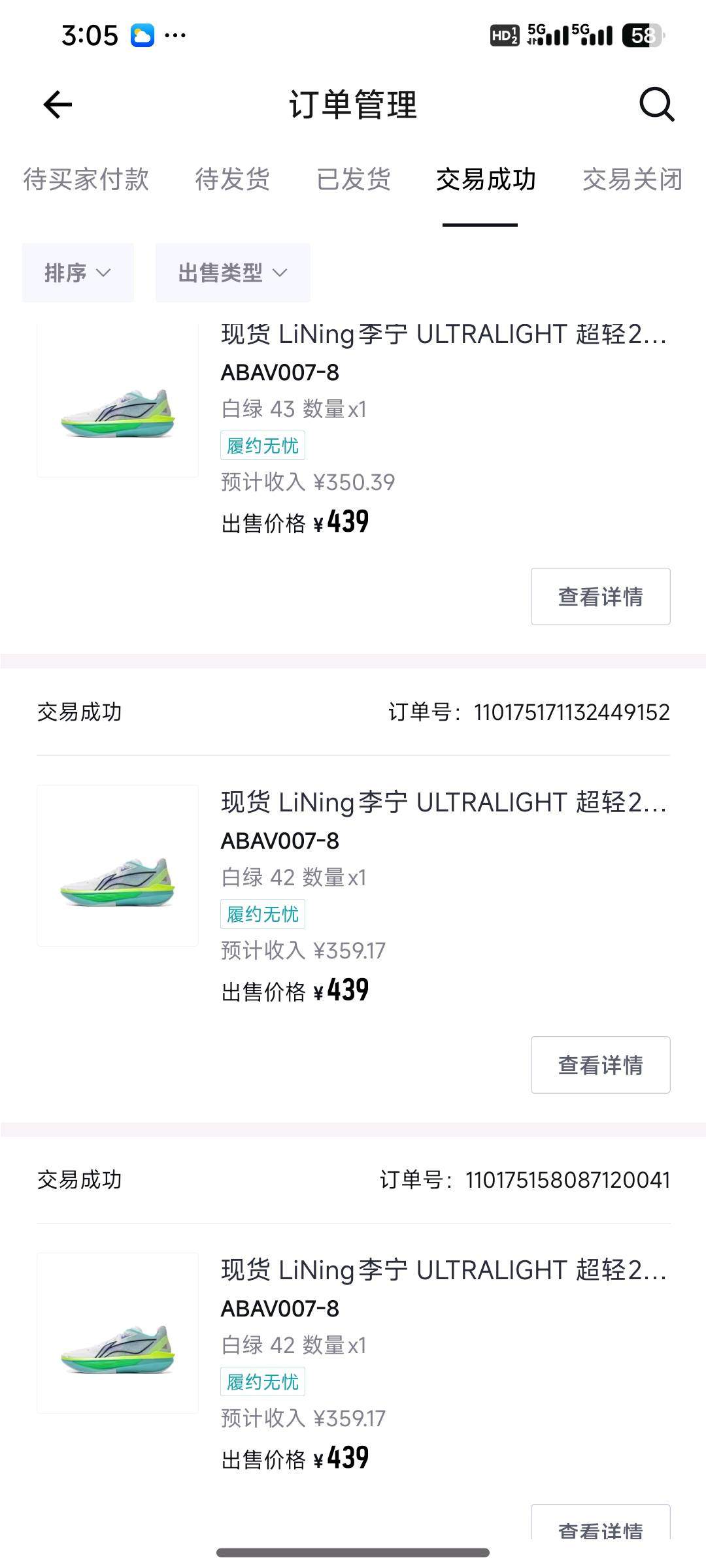Open the 已发货 tab
Image resolution: width=706 pixels, height=1568 pixels.
(x=354, y=180)
